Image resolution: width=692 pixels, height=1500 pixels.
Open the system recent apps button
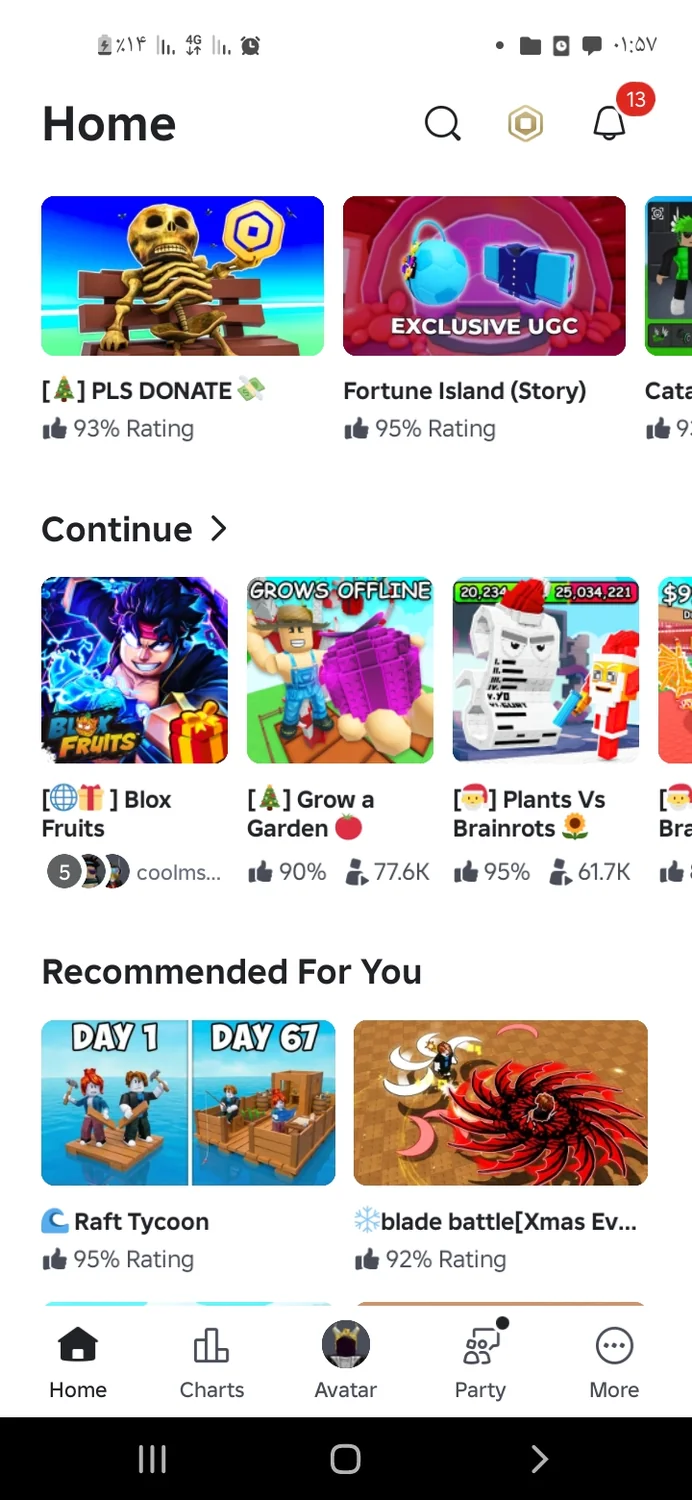click(152, 1459)
